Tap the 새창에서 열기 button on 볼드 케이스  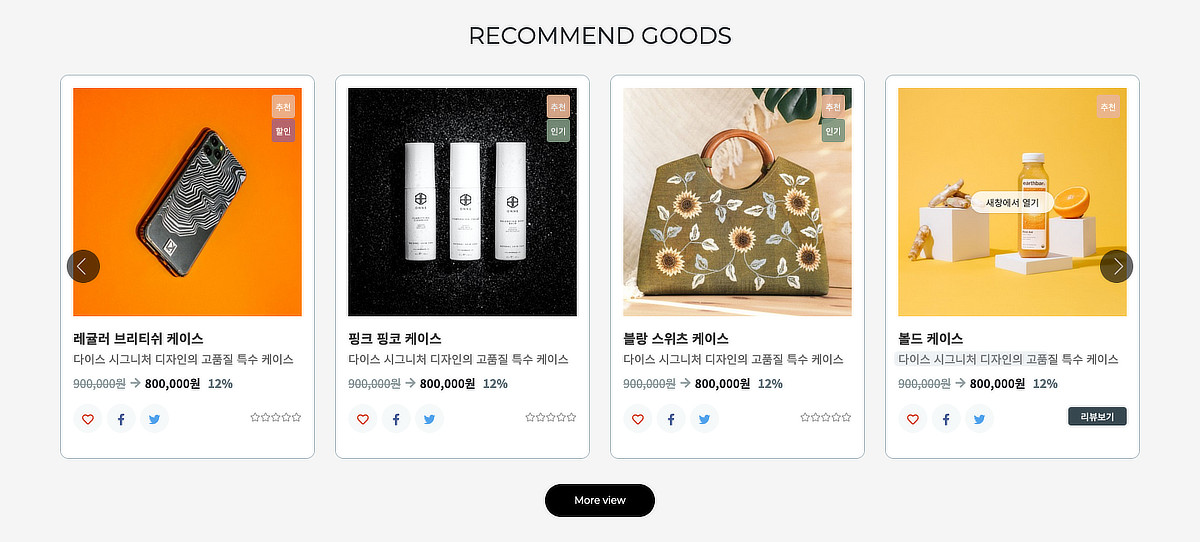1012,202
